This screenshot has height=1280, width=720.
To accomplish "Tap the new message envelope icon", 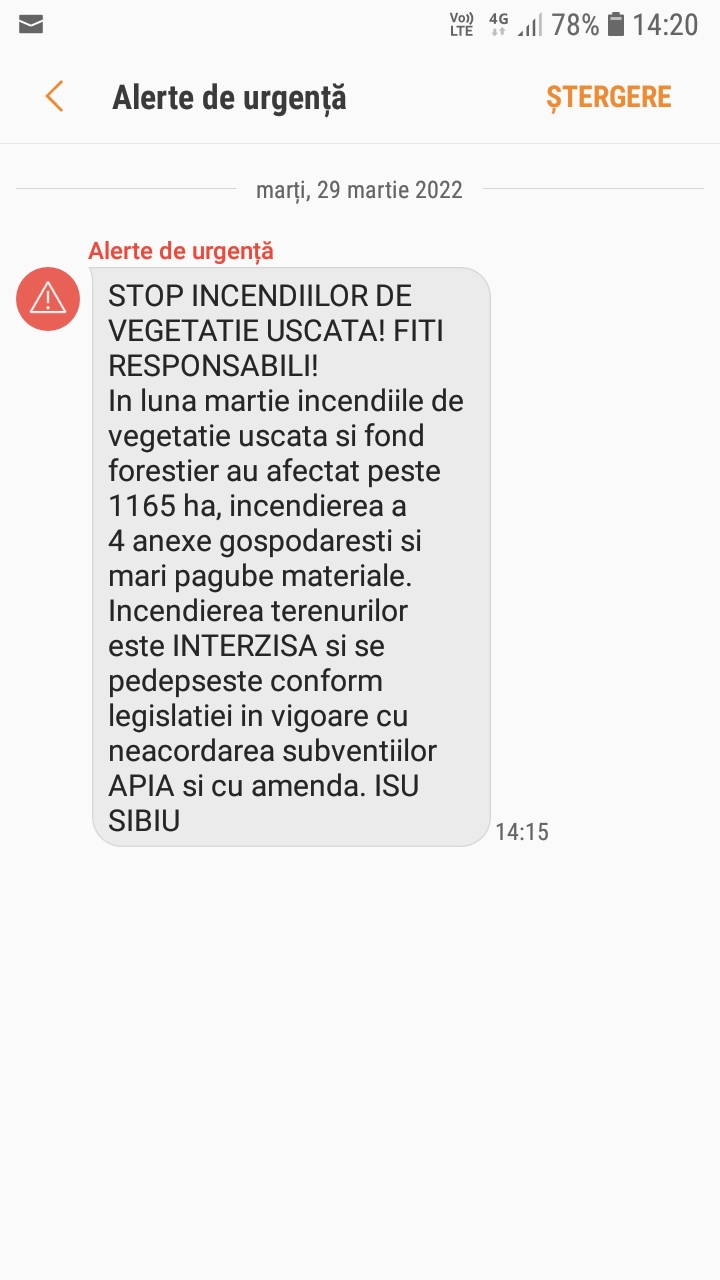I will pyautogui.click(x=32, y=25).
